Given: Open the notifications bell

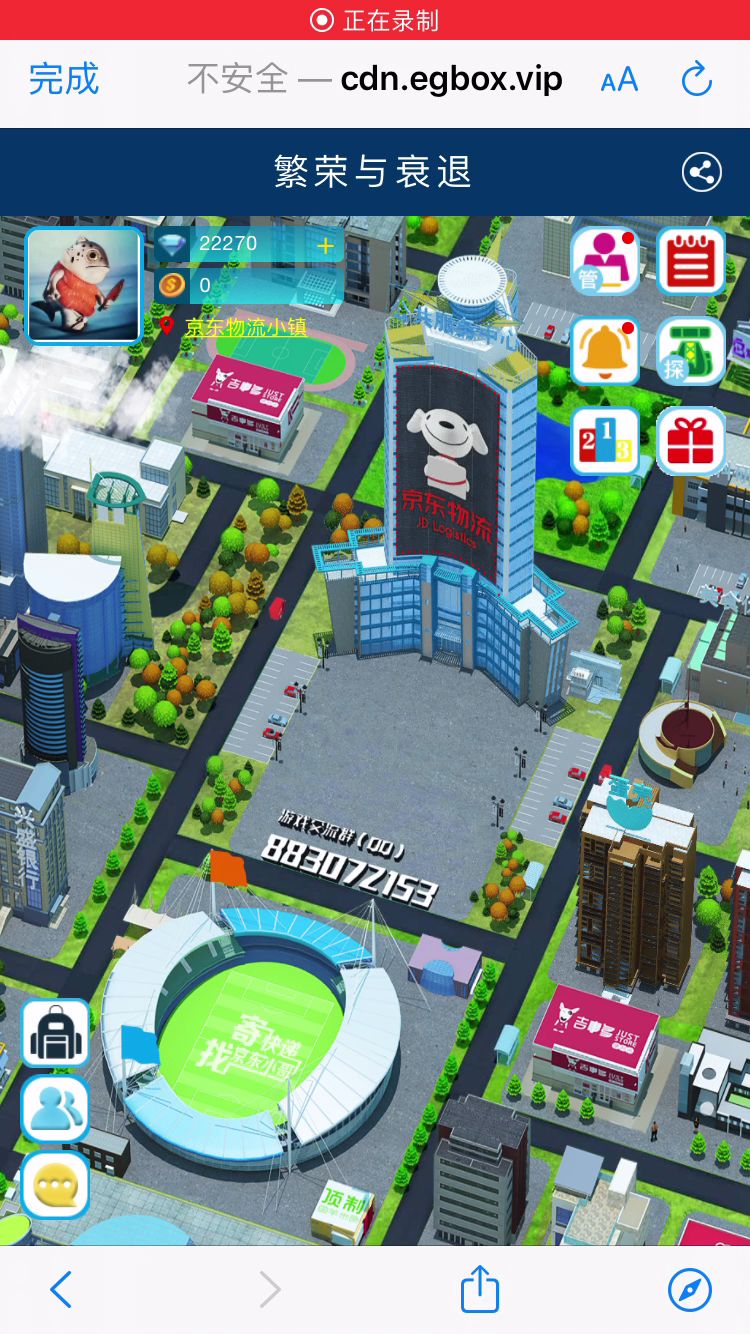Looking at the screenshot, I should tap(605, 351).
